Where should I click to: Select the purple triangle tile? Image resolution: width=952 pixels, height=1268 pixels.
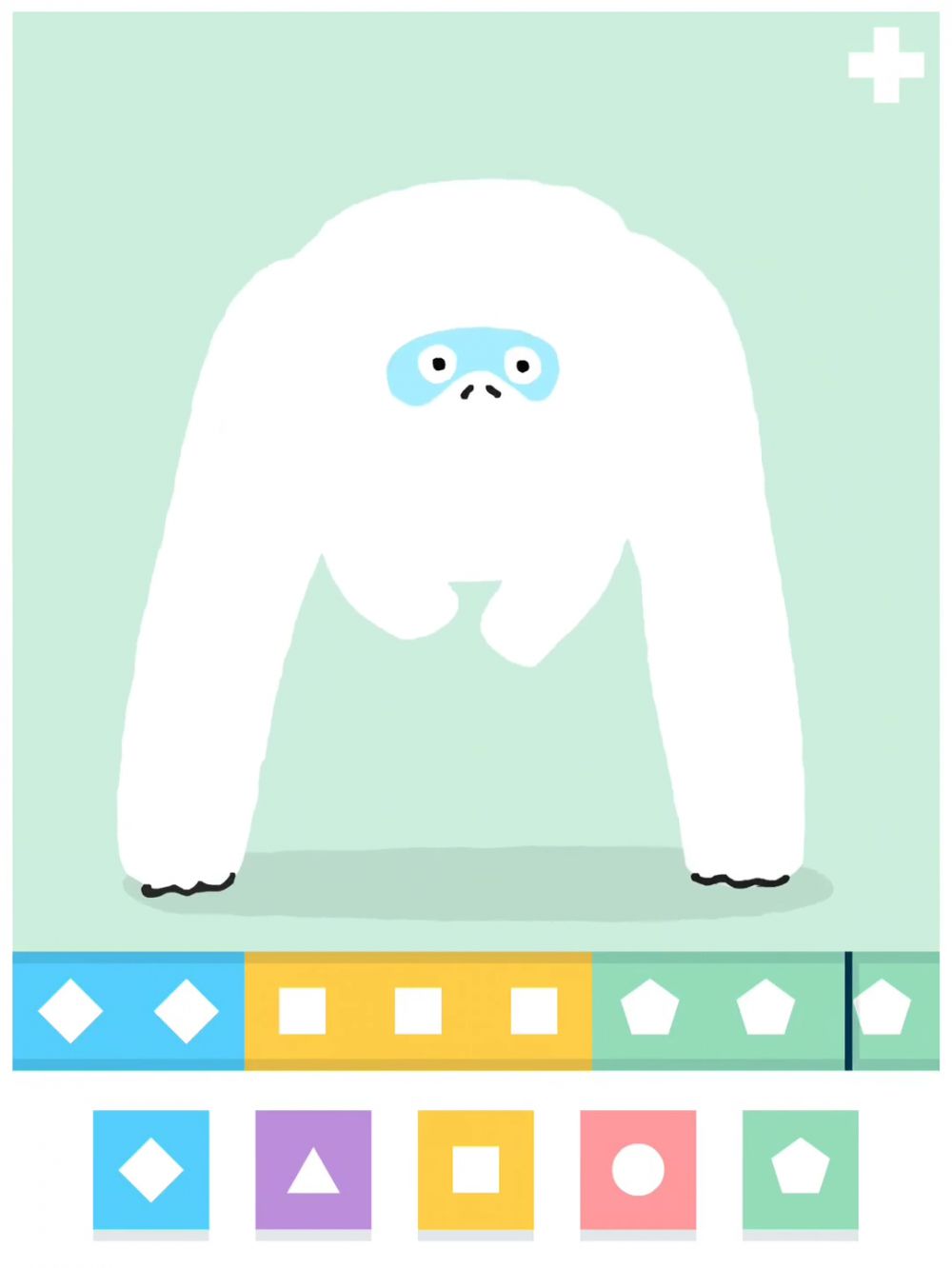coord(313,1169)
